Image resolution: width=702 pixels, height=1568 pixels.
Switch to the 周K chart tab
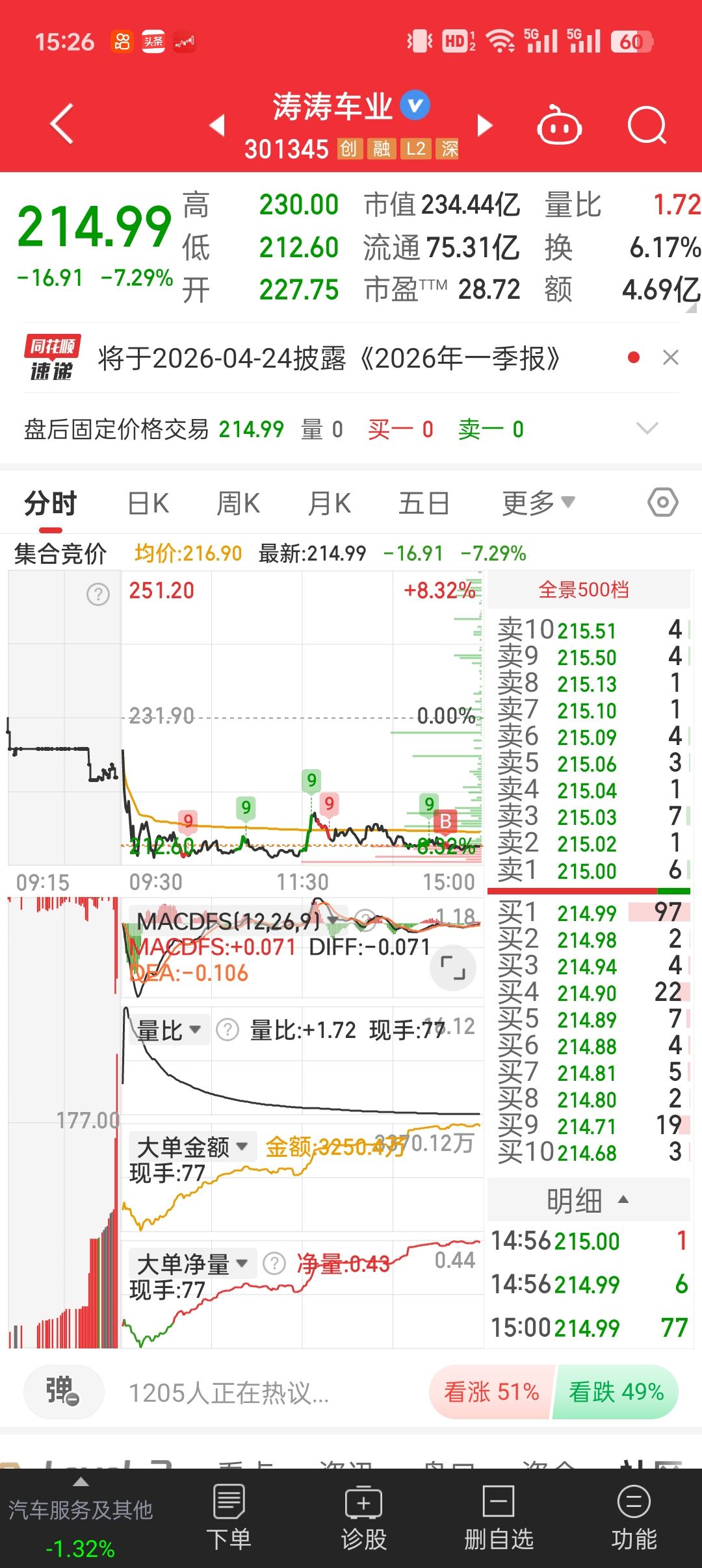[x=238, y=503]
